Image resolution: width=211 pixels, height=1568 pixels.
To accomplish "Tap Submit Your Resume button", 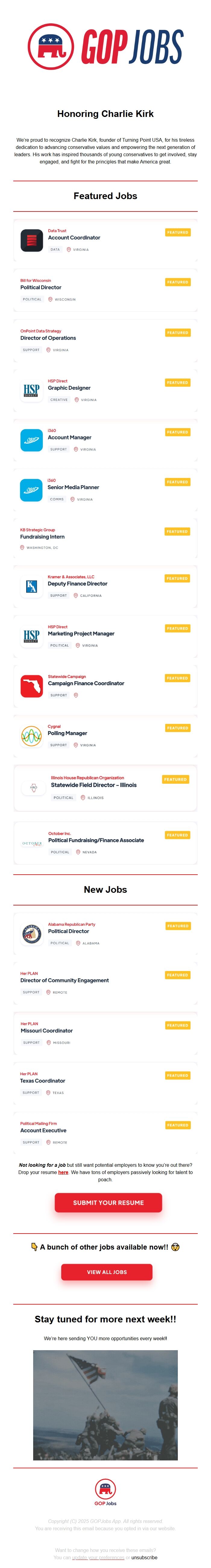I will [x=108, y=1203].
